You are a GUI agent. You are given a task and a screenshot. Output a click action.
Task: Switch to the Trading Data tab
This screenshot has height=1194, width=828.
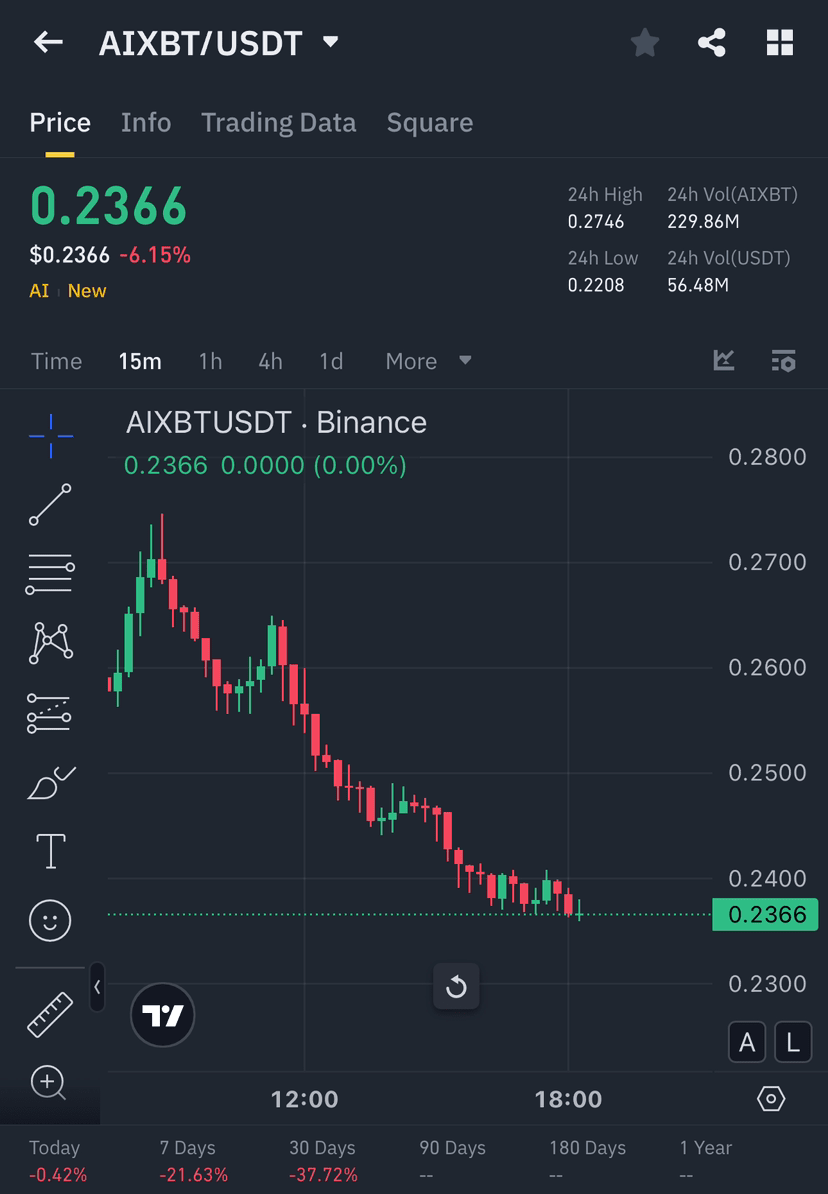pos(279,122)
